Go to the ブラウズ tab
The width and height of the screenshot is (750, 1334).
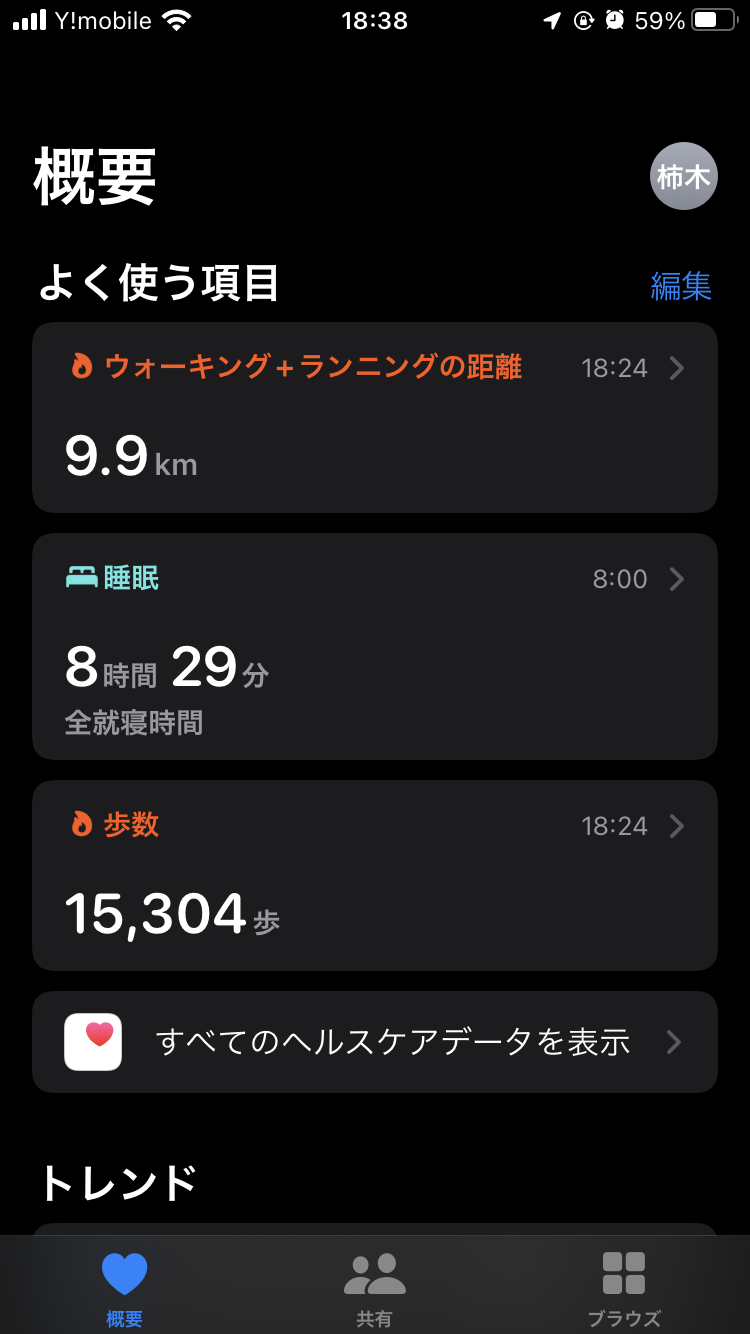(x=624, y=1287)
